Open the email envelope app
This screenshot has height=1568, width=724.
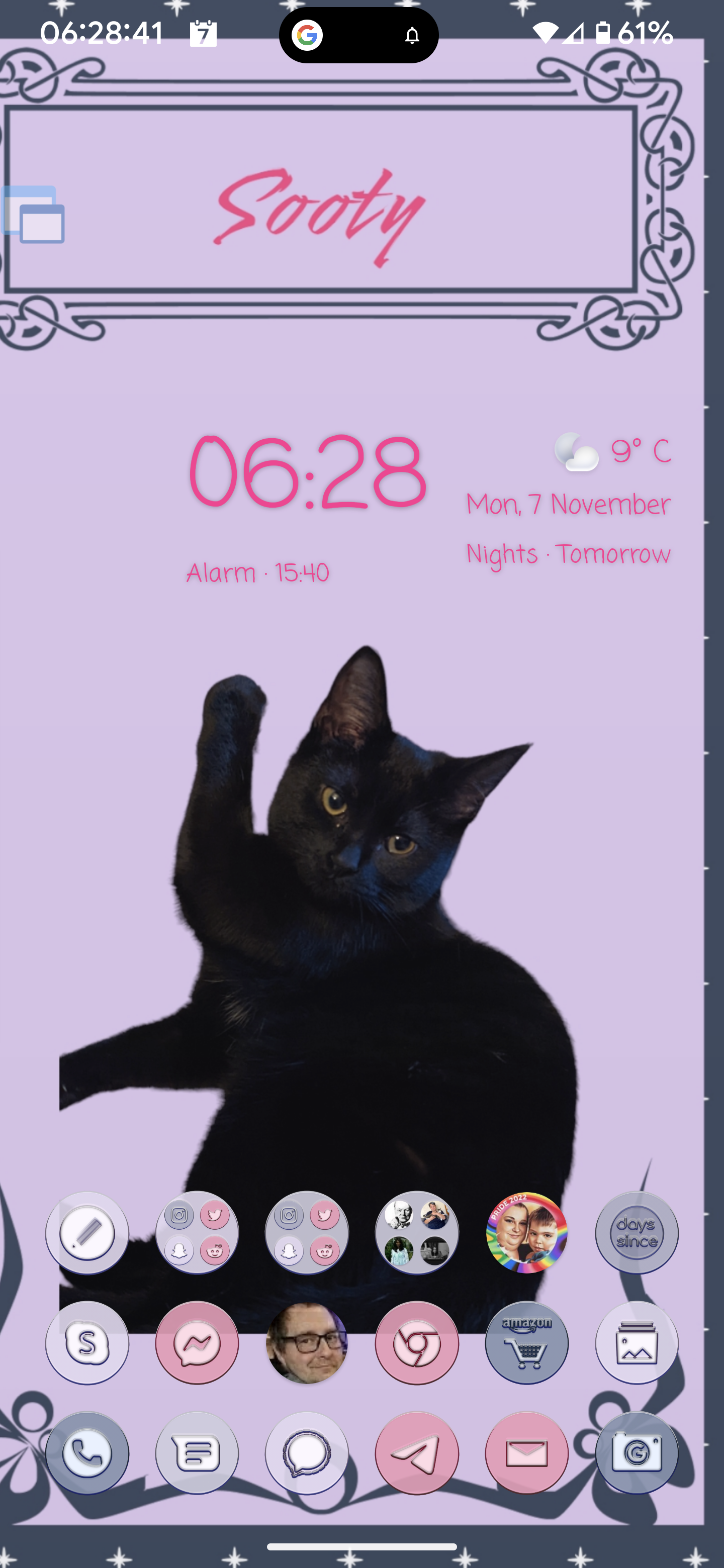[x=527, y=1453]
